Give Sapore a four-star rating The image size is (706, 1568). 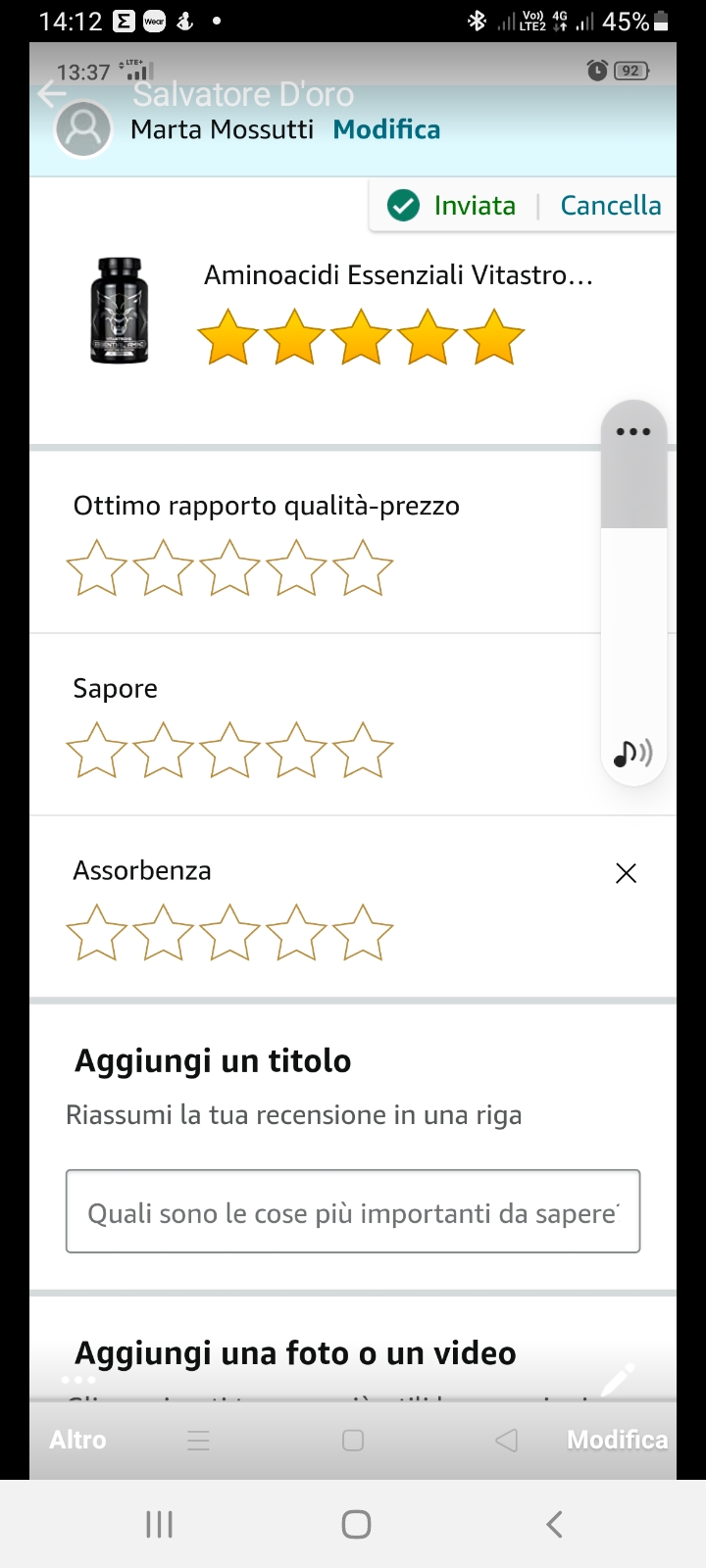pos(296,751)
